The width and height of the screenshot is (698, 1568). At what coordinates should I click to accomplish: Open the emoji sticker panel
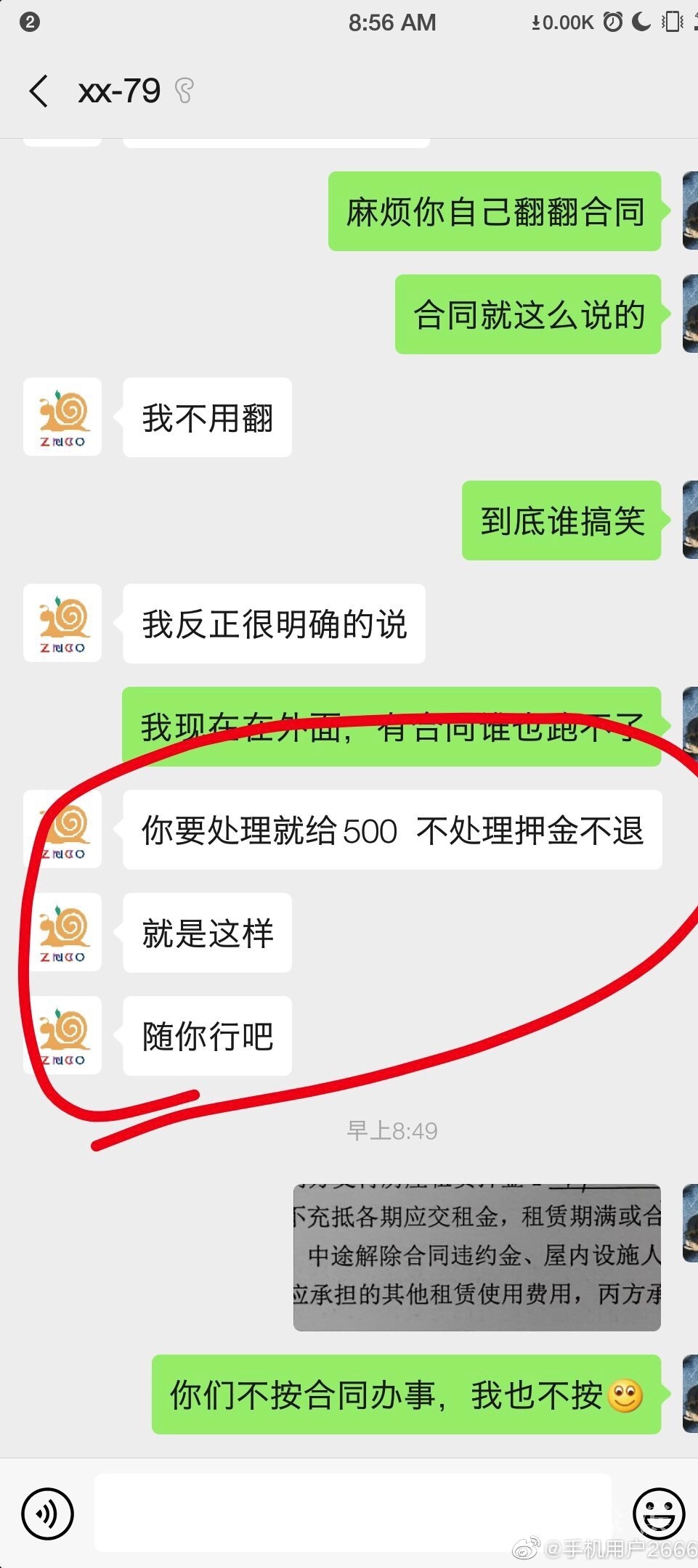[x=659, y=1514]
